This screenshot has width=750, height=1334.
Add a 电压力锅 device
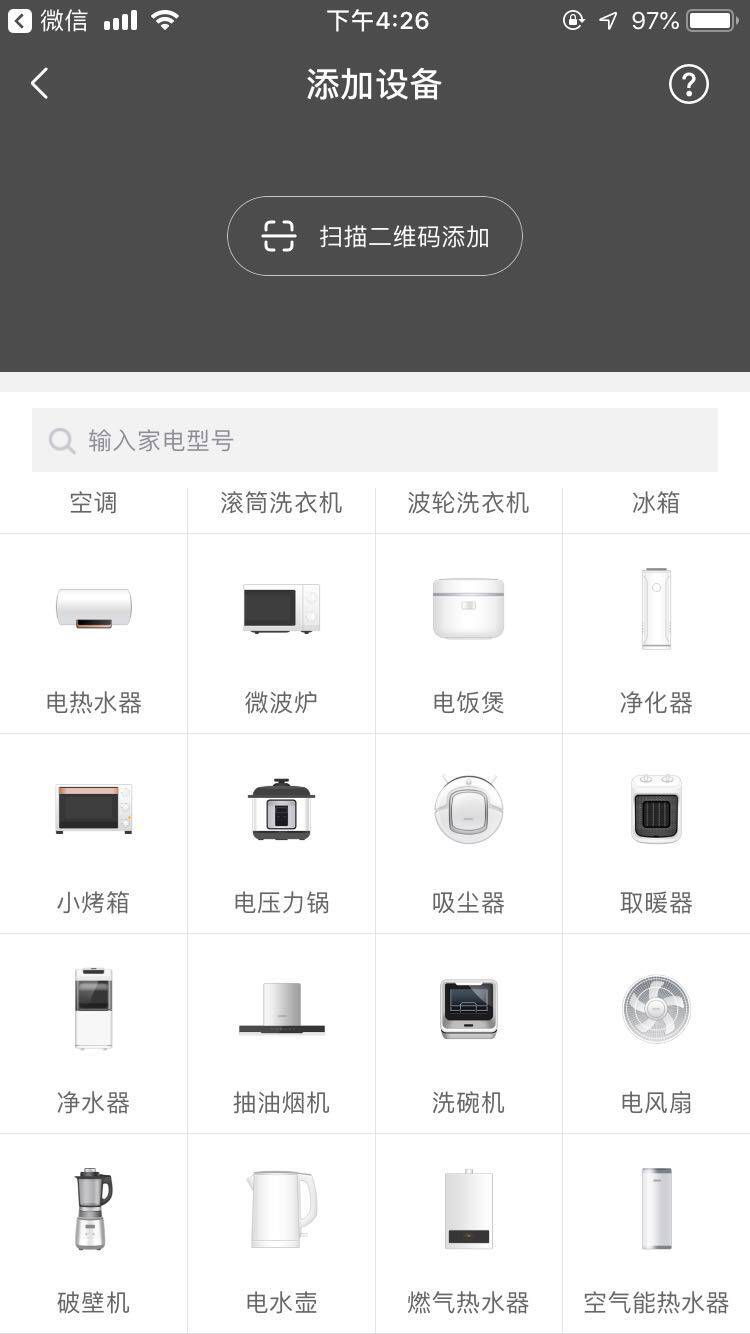point(281,834)
